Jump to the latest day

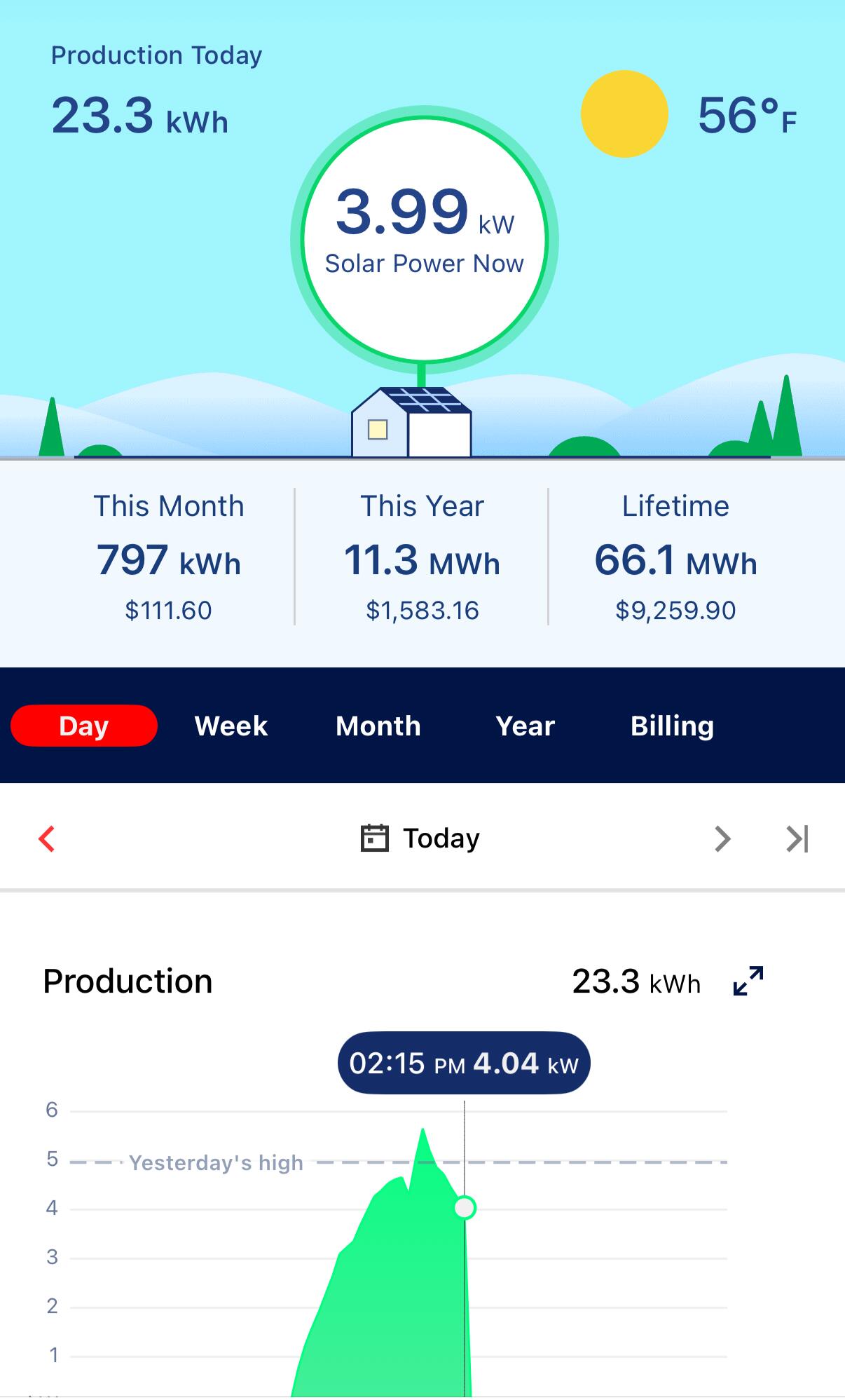(797, 838)
